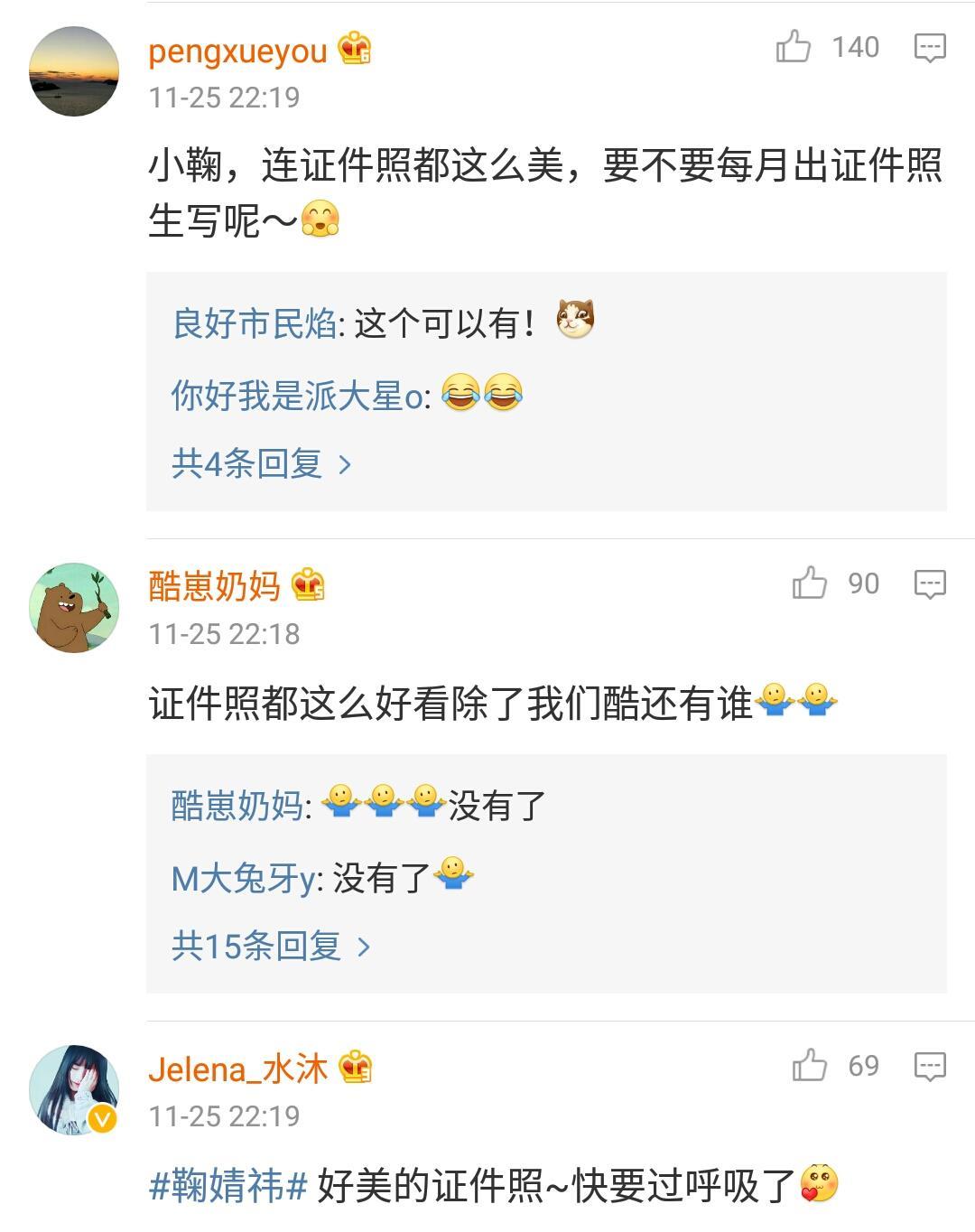
Task: Open M大兔牙y's profile link
Action: [244, 878]
